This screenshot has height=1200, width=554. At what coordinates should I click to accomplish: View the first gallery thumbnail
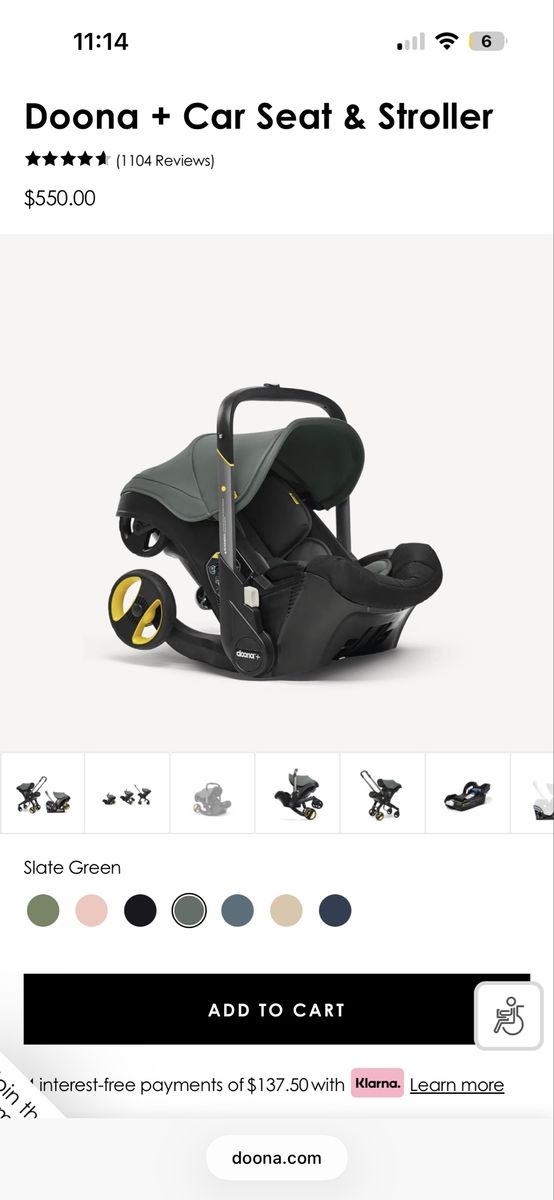42,793
